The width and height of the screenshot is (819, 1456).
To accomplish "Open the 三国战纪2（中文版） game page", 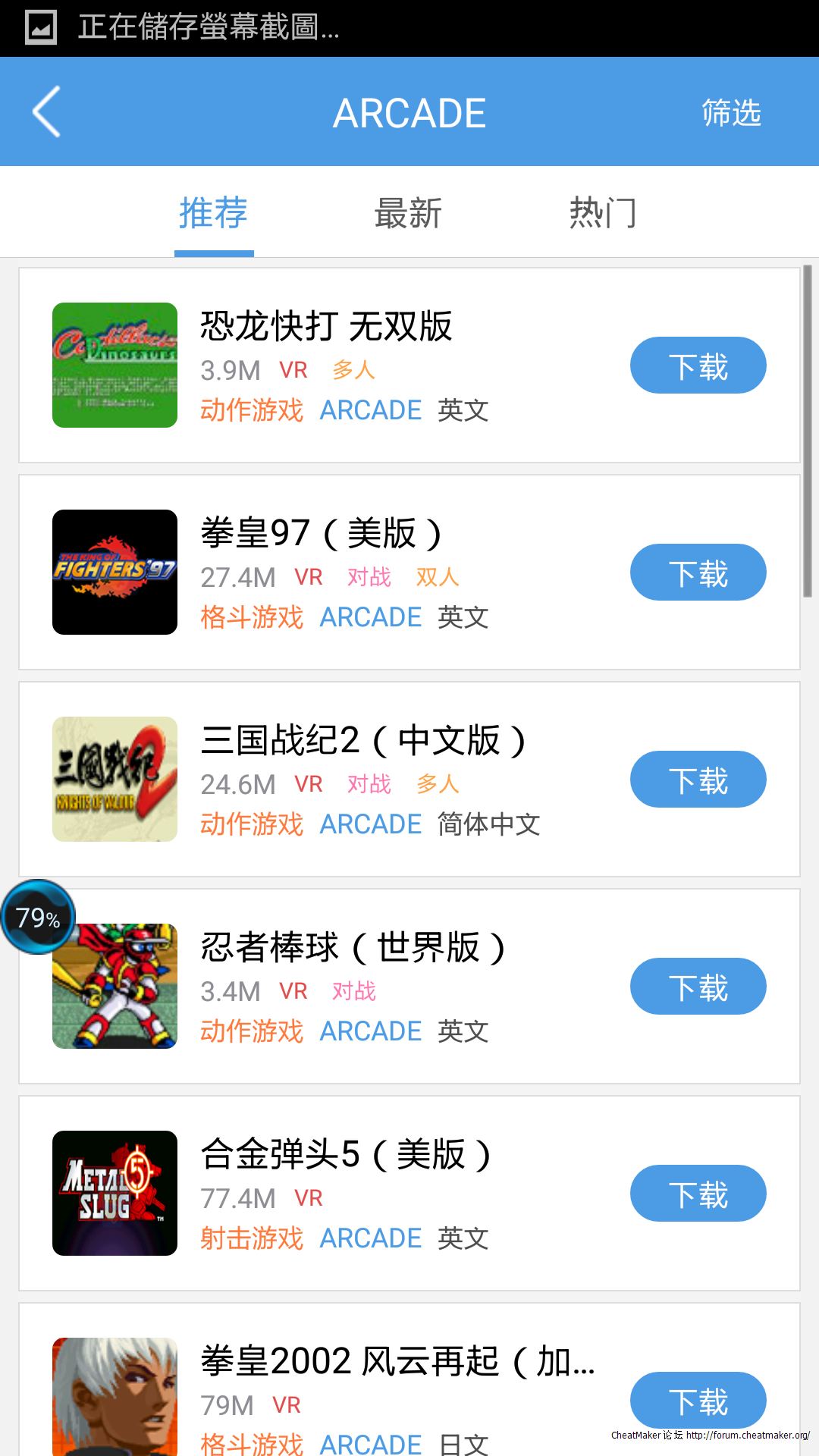I will point(362,741).
